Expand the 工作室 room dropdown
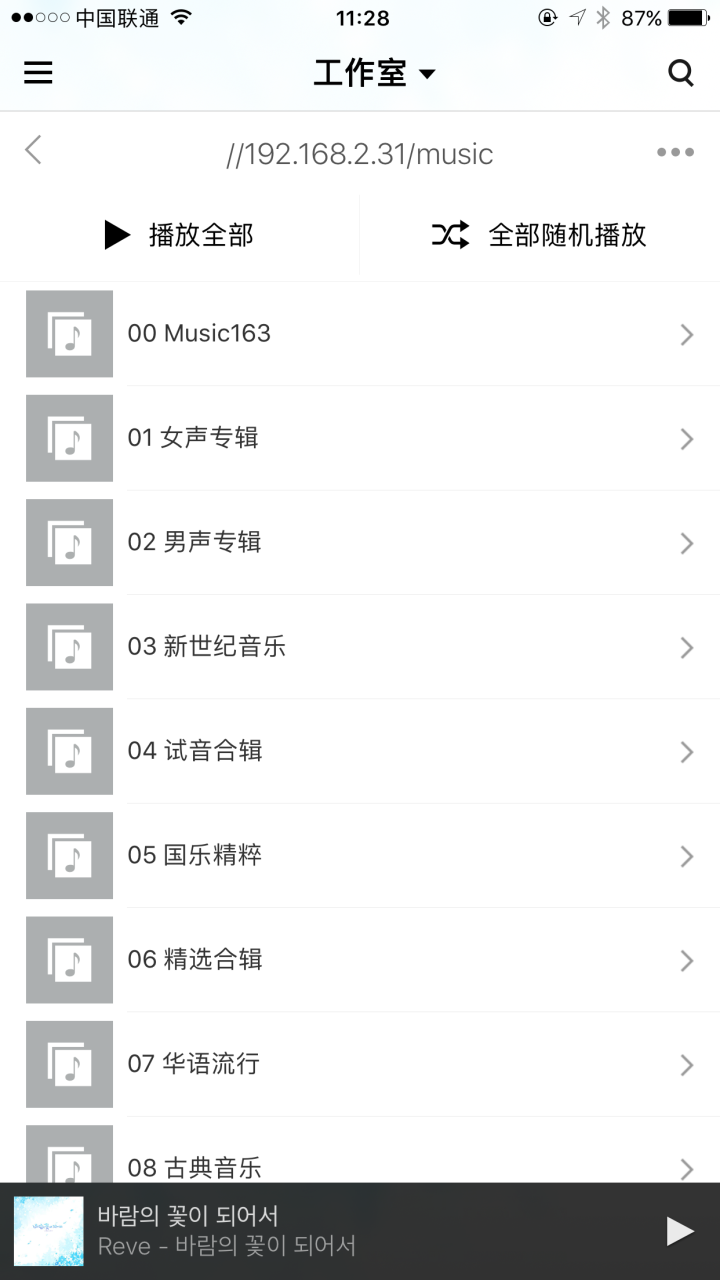This screenshot has width=720, height=1280. pyautogui.click(x=374, y=73)
